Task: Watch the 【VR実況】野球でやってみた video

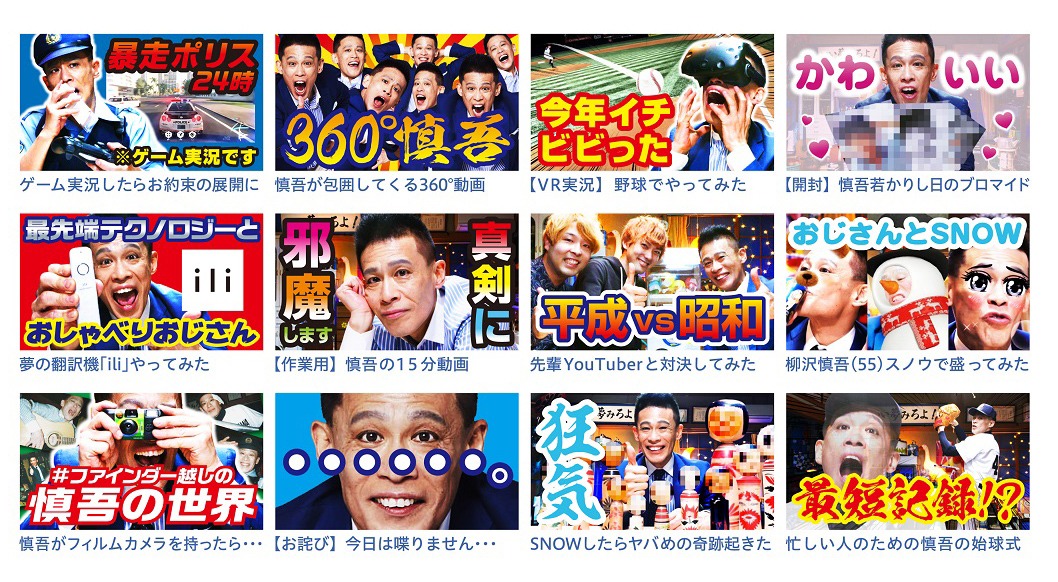Action: click(x=652, y=103)
